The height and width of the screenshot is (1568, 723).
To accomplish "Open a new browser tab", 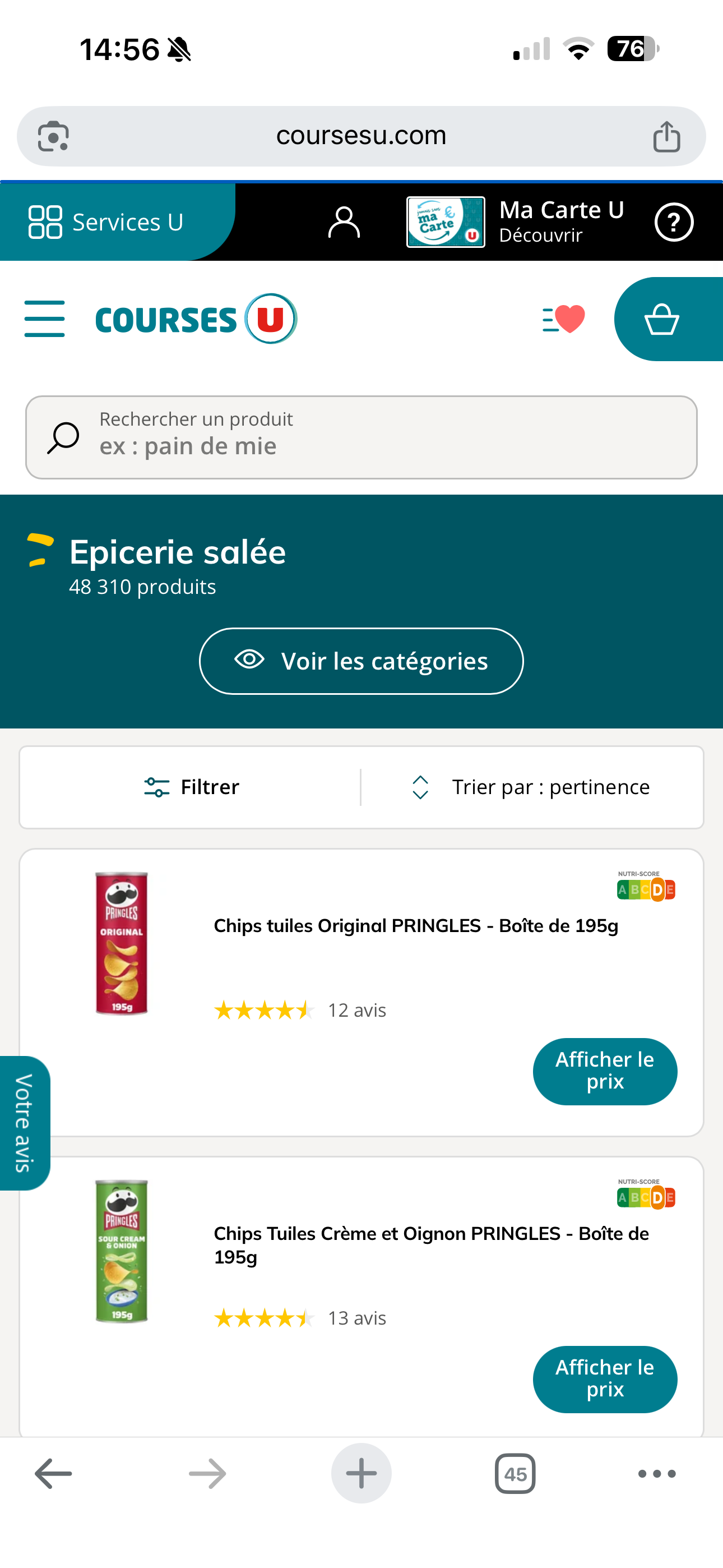I will (361, 1473).
